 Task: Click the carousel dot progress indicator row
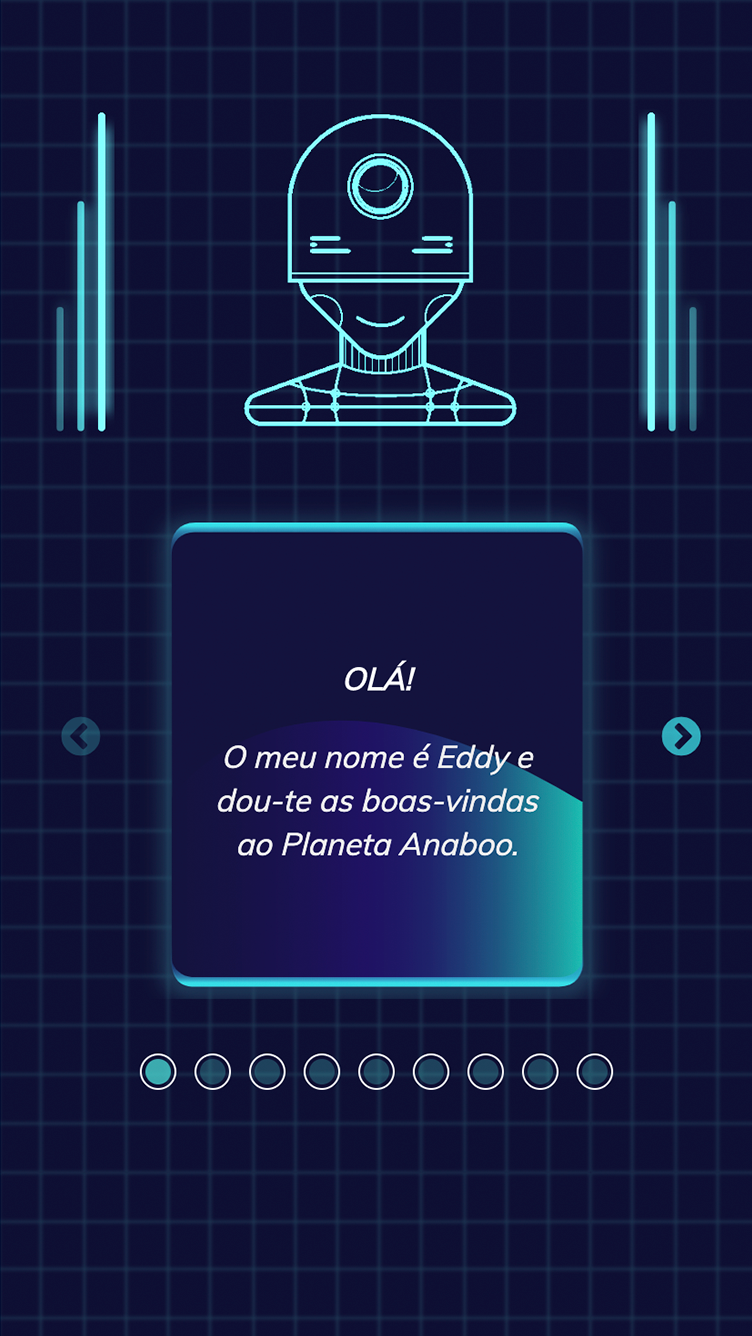[x=376, y=1070]
